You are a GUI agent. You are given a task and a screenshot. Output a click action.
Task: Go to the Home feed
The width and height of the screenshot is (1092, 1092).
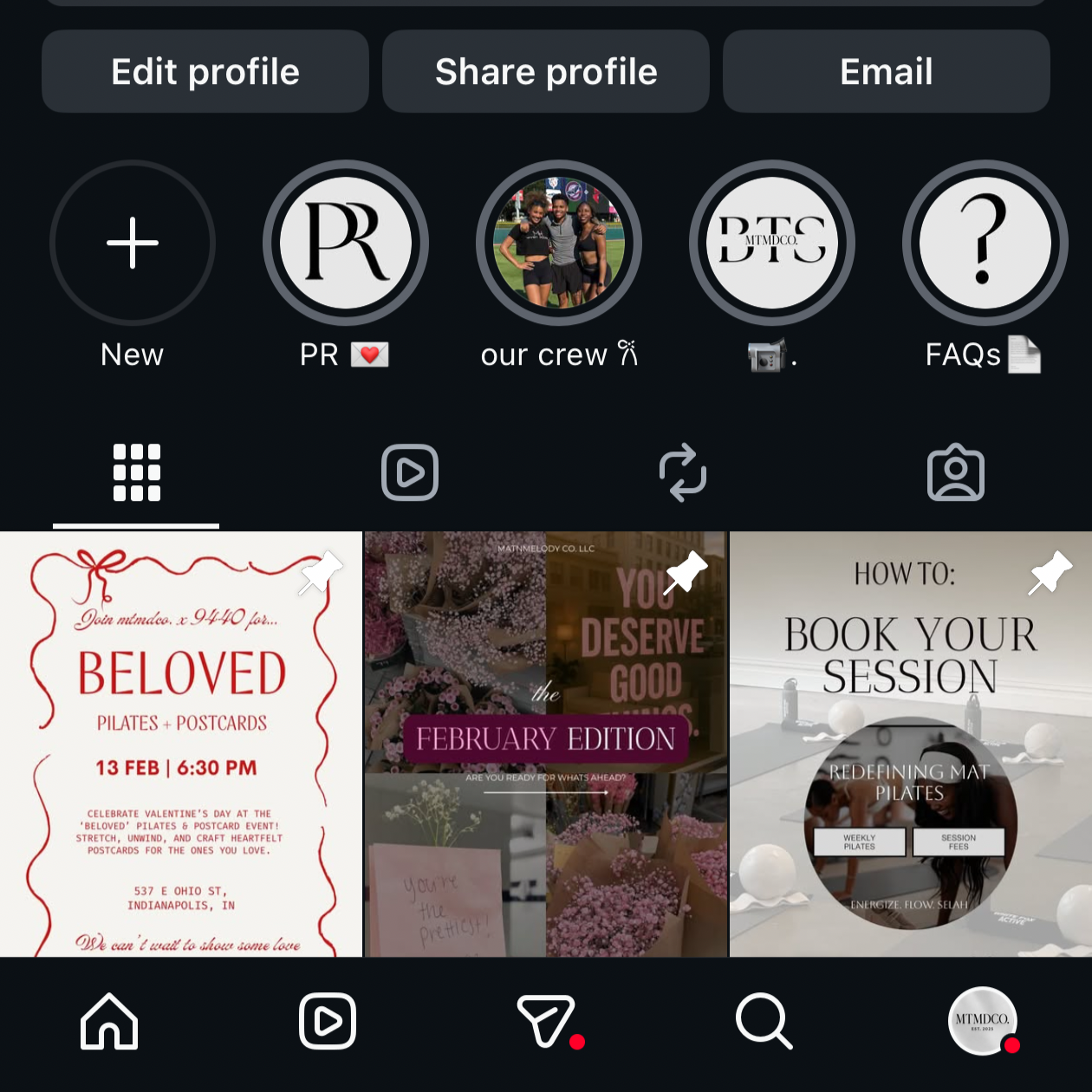[x=109, y=1022]
